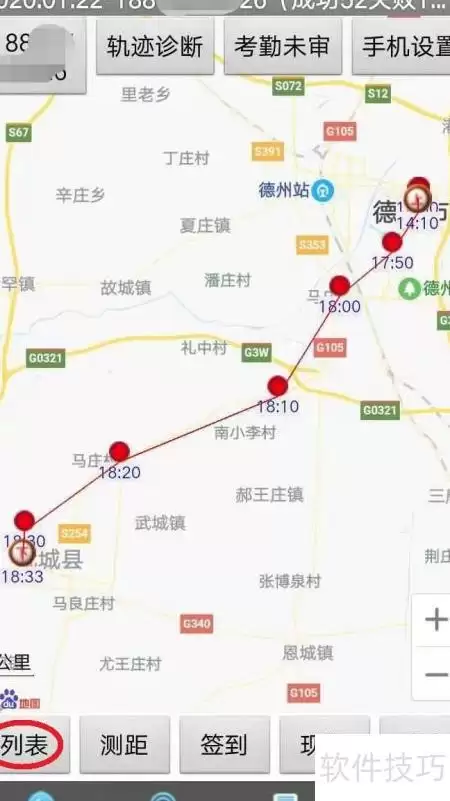Tap the 18:33 end point marker
Image resolution: width=450 pixels, height=801 pixels.
click(22, 553)
